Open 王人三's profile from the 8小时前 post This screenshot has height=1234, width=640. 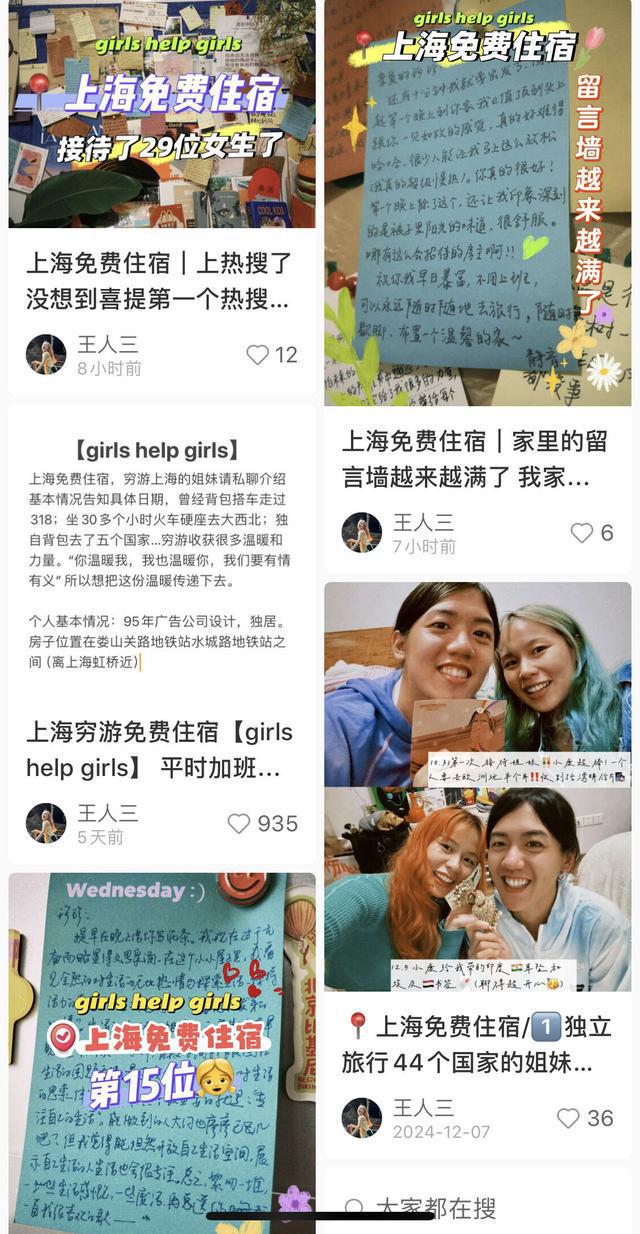[46, 355]
